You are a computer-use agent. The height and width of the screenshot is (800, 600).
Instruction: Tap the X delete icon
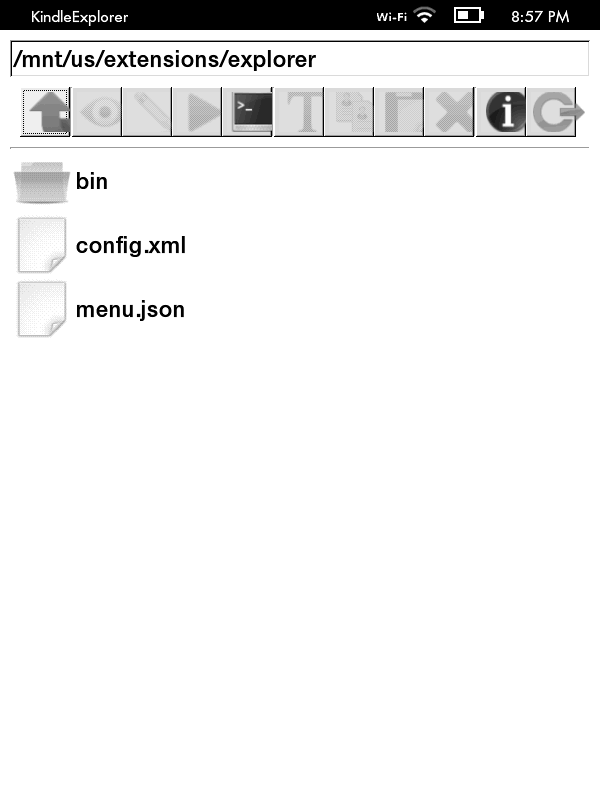tap(450, 112)
